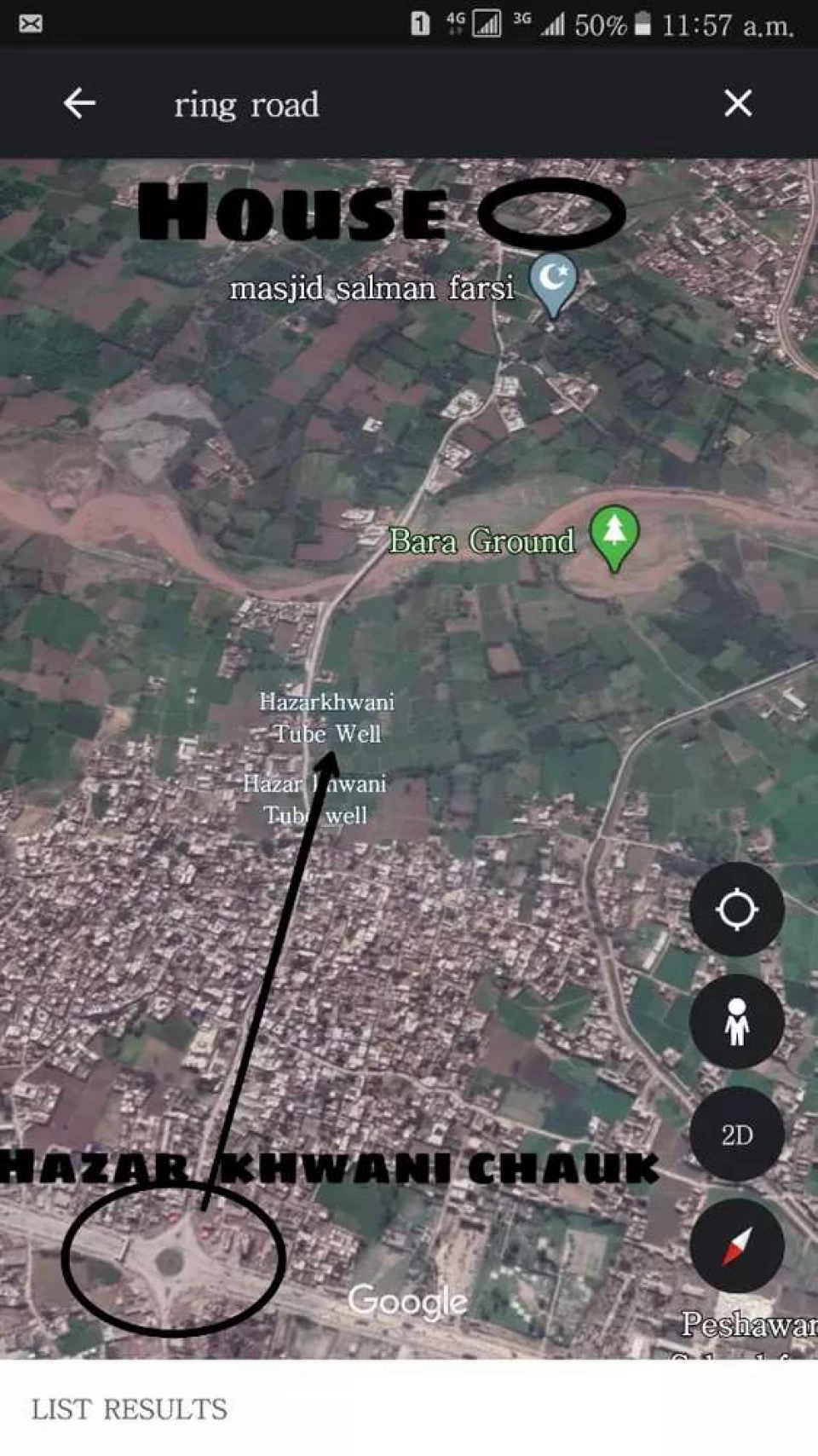This screenshot has width=818, height=1456.
Task: Center map on my location
Action: tap(736, 909)
